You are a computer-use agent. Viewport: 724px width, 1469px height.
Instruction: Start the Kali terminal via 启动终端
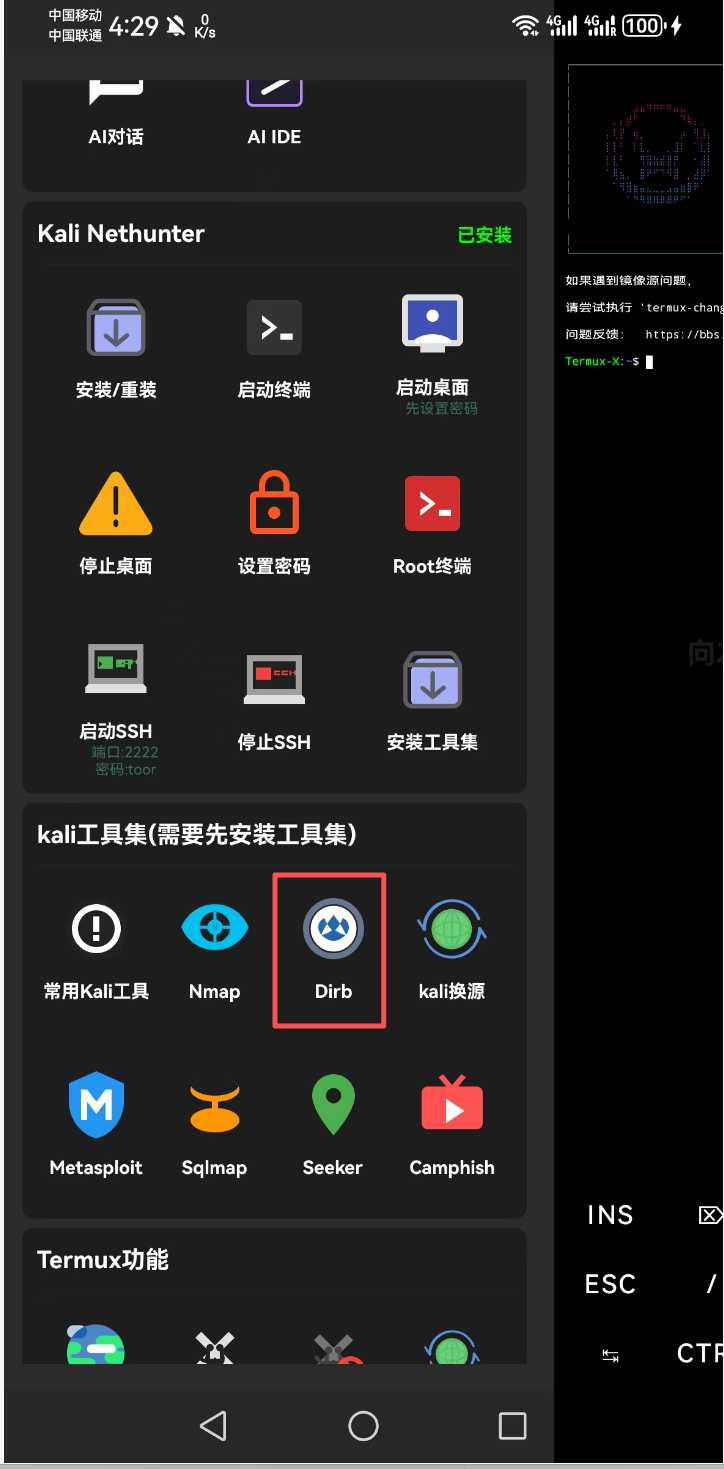(x=274, y=347)
